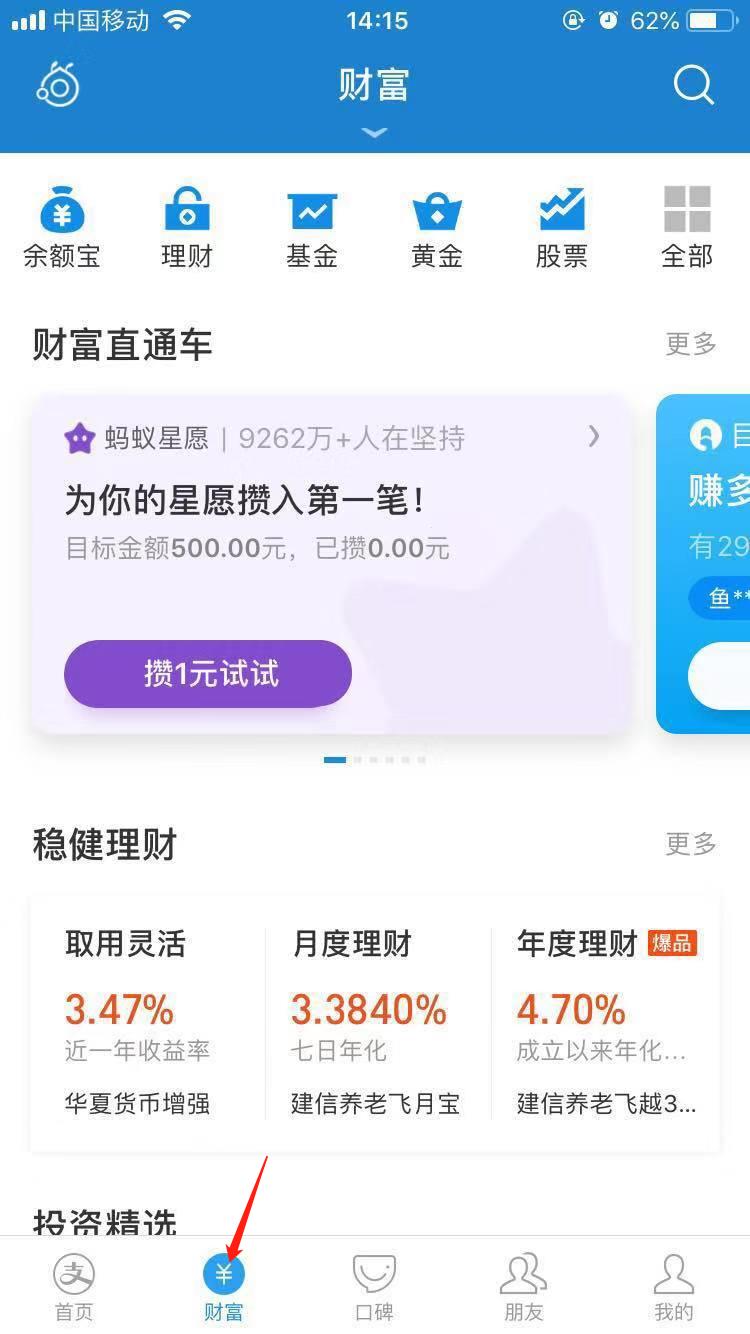Open the 我的 tab

tap(673, 1287)
